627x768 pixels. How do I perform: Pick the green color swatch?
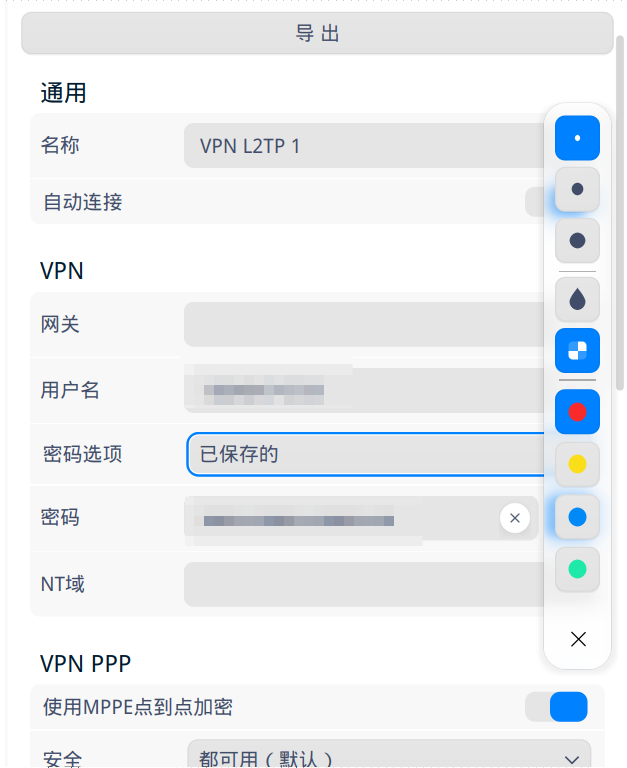[x=577, y=569]
